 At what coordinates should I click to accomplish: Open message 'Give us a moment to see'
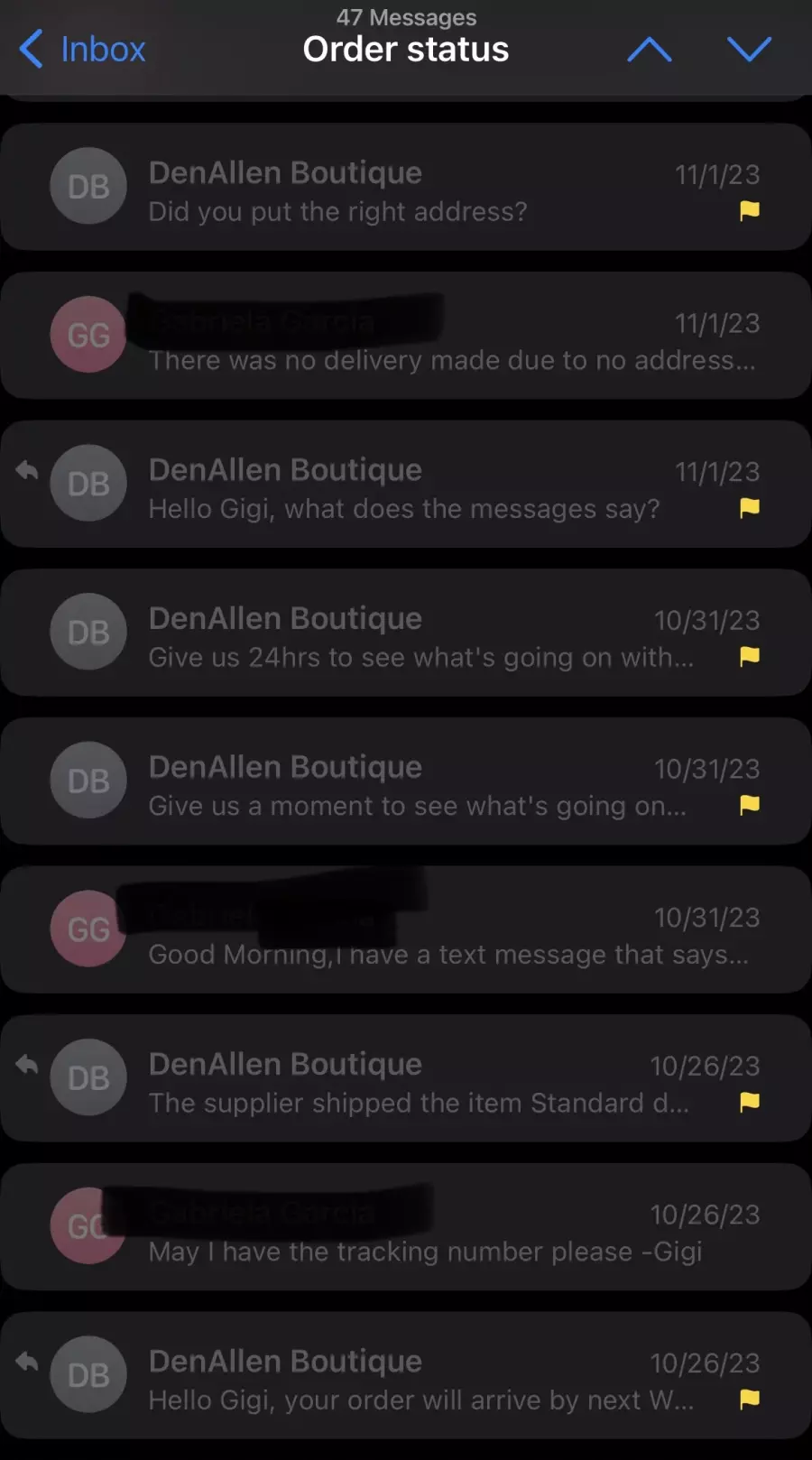(x=406, y=781)
